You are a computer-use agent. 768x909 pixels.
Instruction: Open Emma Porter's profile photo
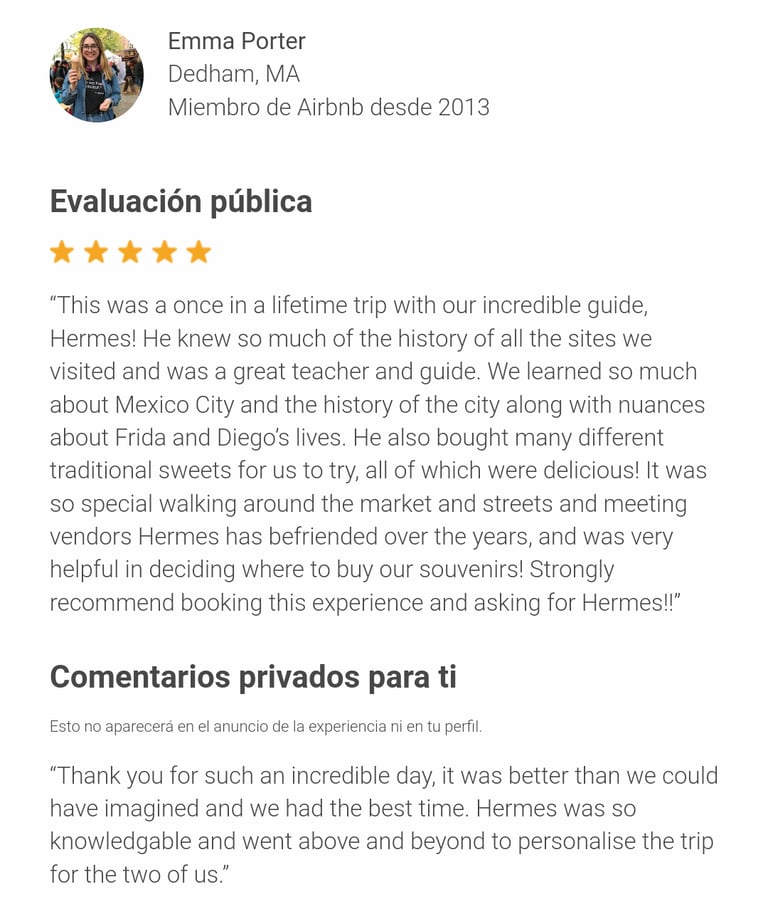[97, 75]
